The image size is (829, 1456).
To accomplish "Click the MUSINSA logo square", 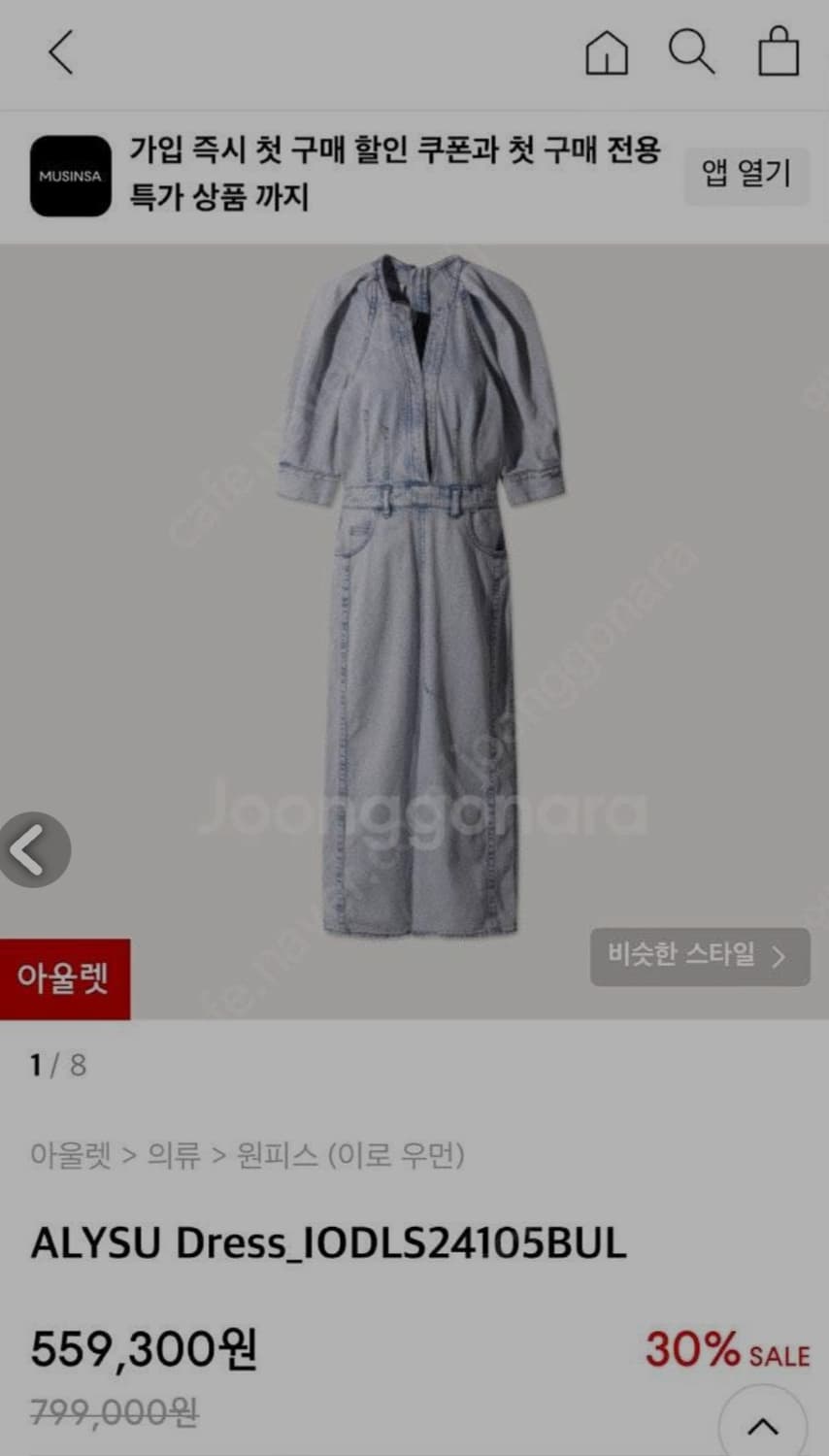I will [x=69, y=176].
